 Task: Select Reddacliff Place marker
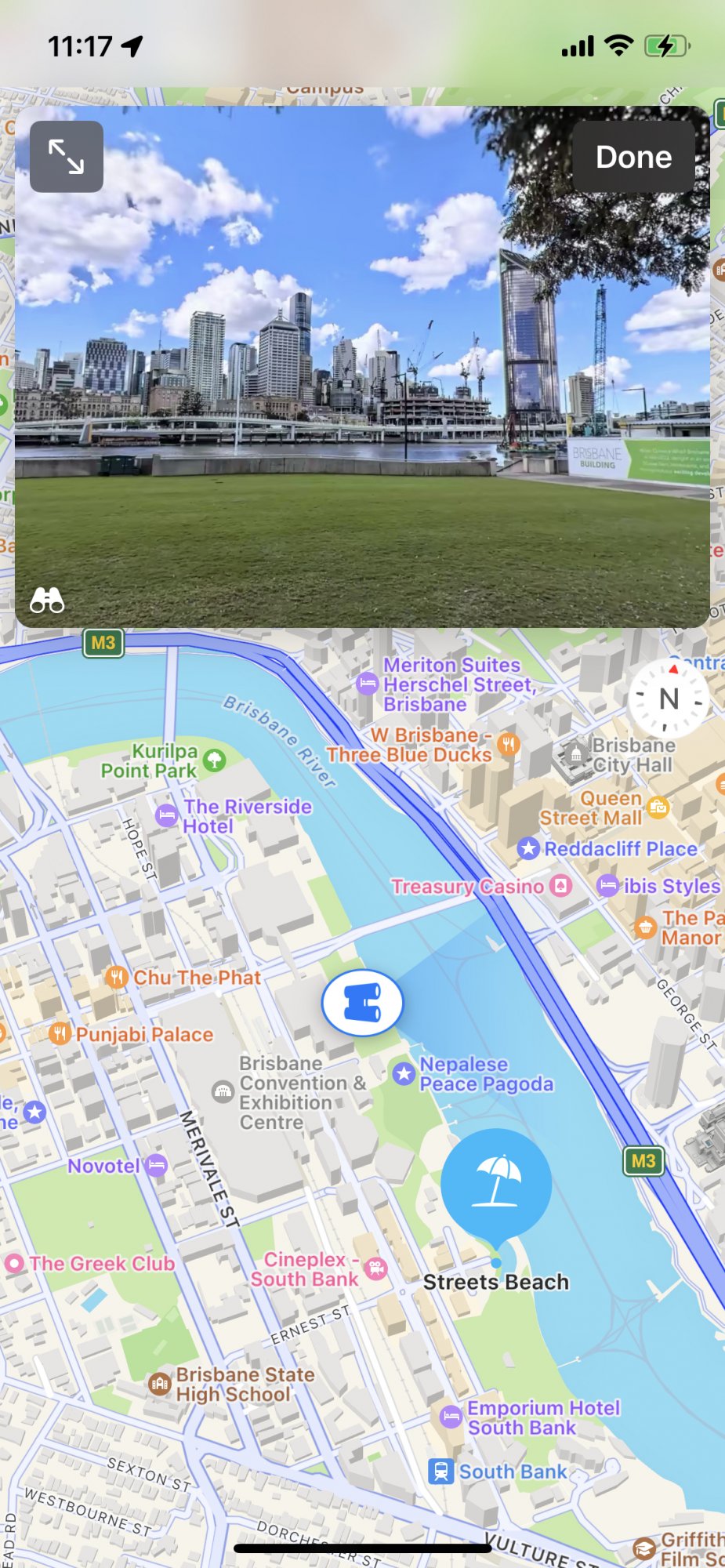529,848
